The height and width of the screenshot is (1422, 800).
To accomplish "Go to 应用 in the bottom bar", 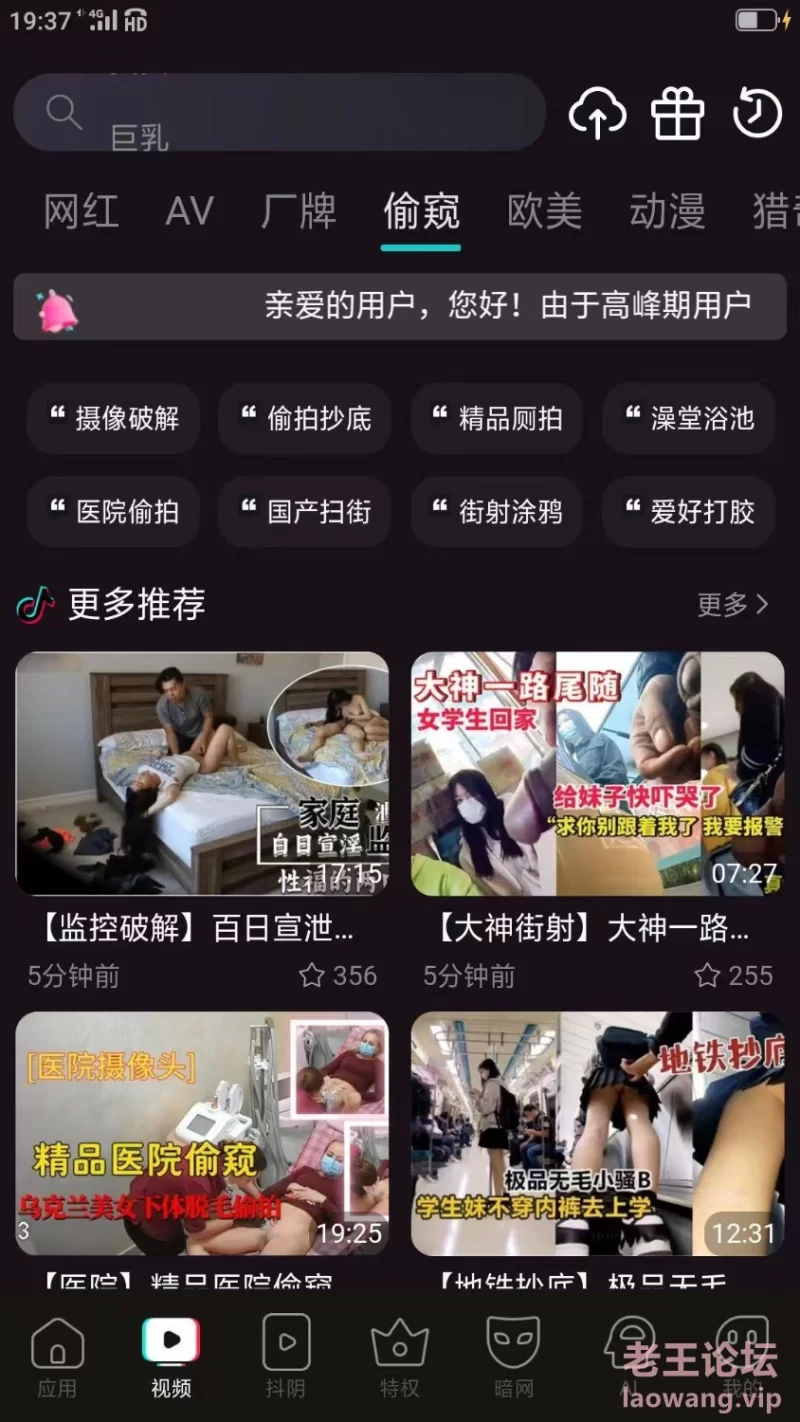I will pos(57,1358).
